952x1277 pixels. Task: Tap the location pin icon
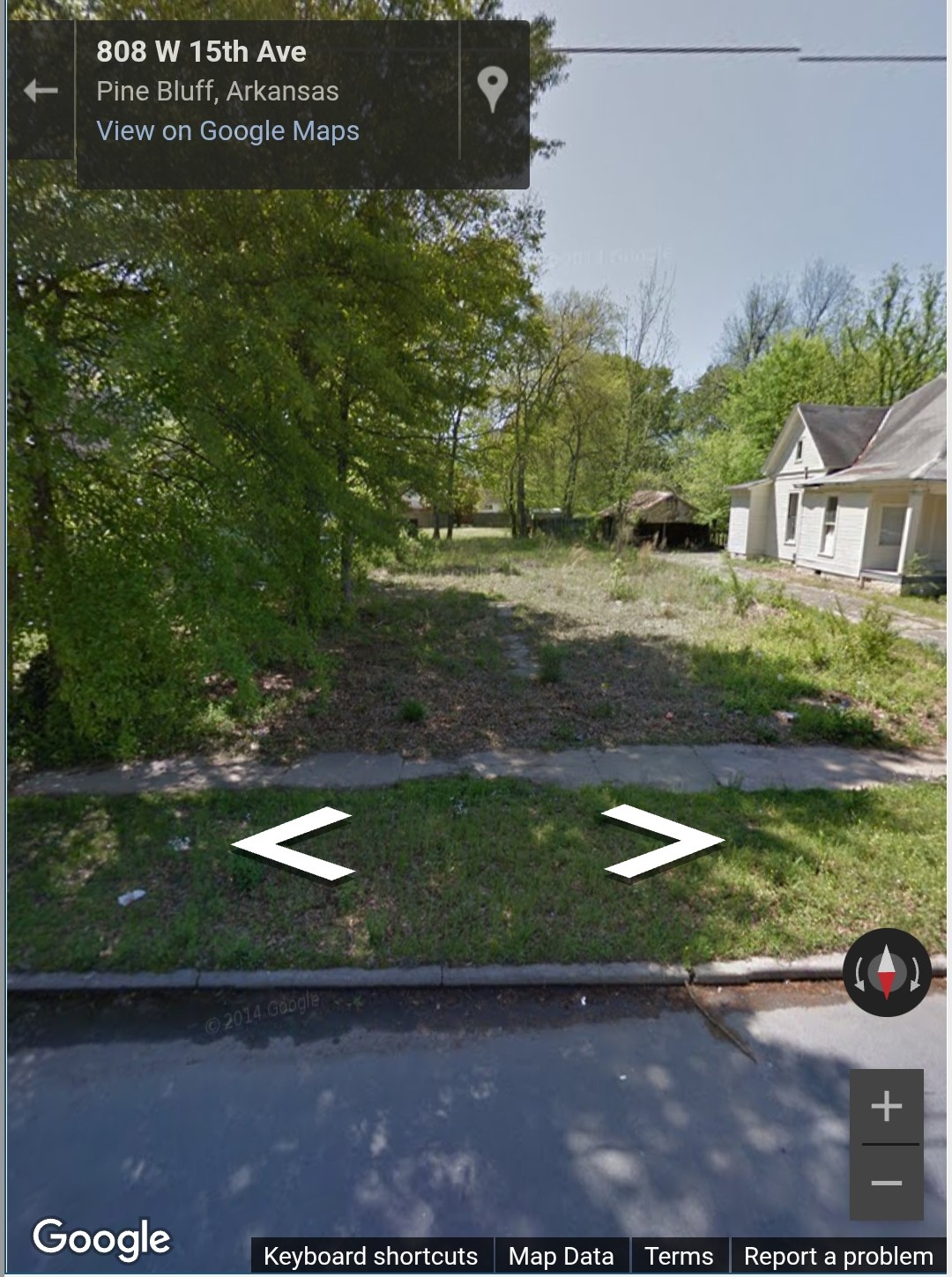(x=493, y=89)
